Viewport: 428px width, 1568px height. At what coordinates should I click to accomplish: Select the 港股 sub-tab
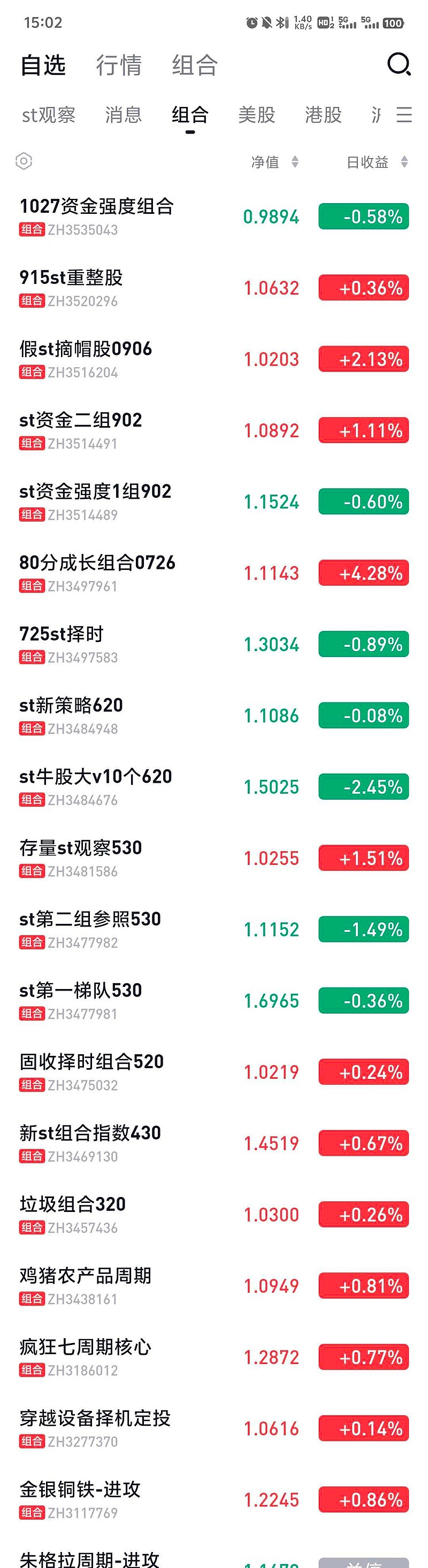pyautogui.click(x=323, y=114)
